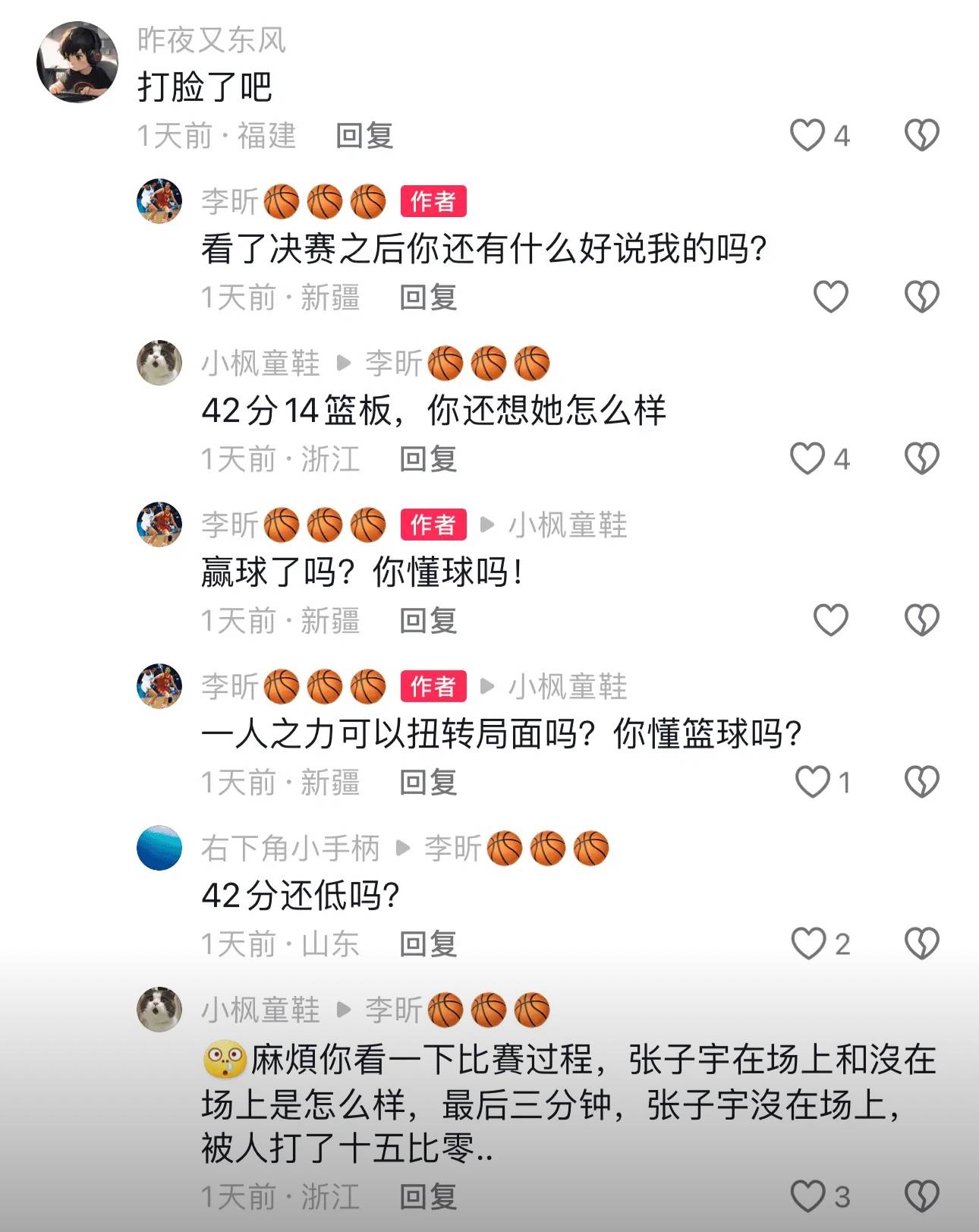Reply to 右下角小手柄's comment '42分还低吗?'

(428, 944)
